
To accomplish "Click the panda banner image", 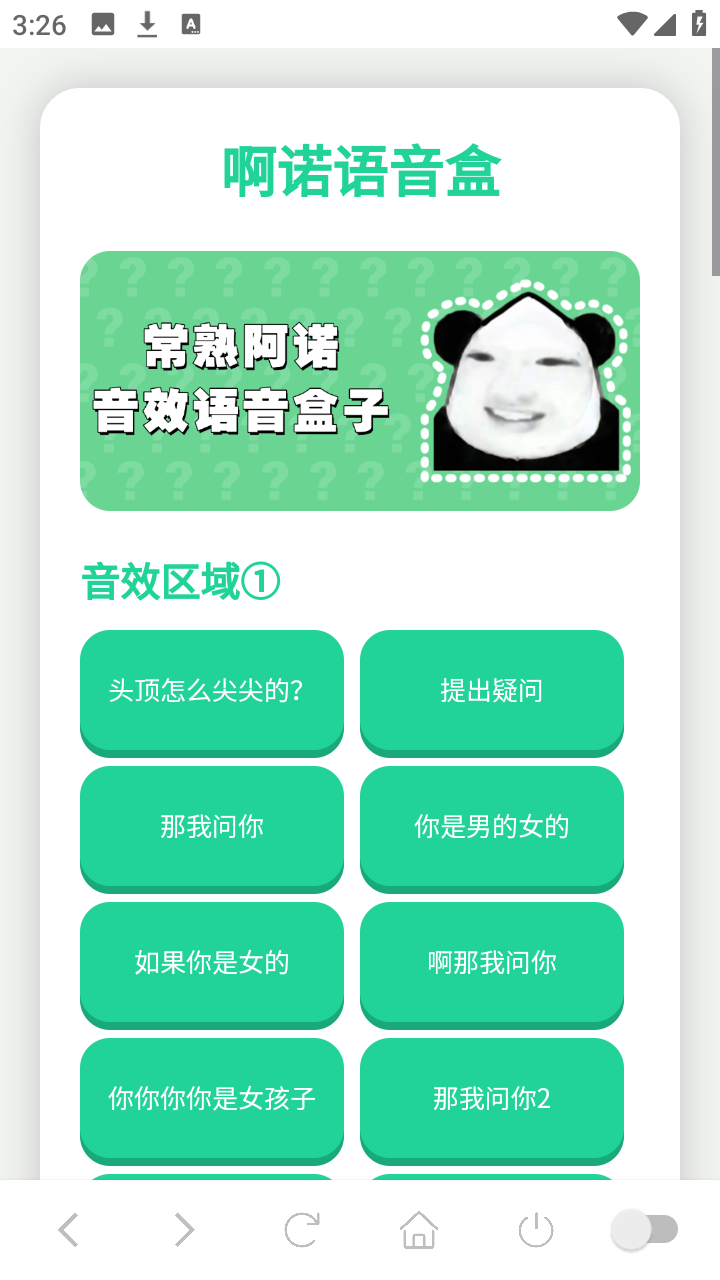I will pyautogui.click(x=360, y=378).
